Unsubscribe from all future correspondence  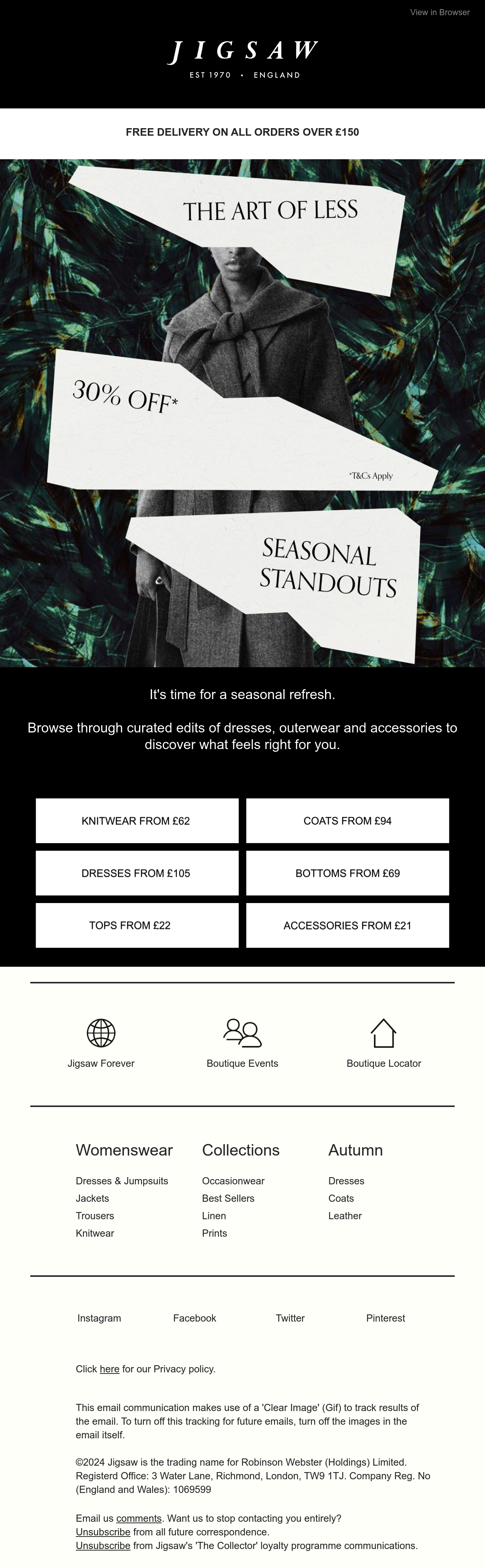[103, 1532]
